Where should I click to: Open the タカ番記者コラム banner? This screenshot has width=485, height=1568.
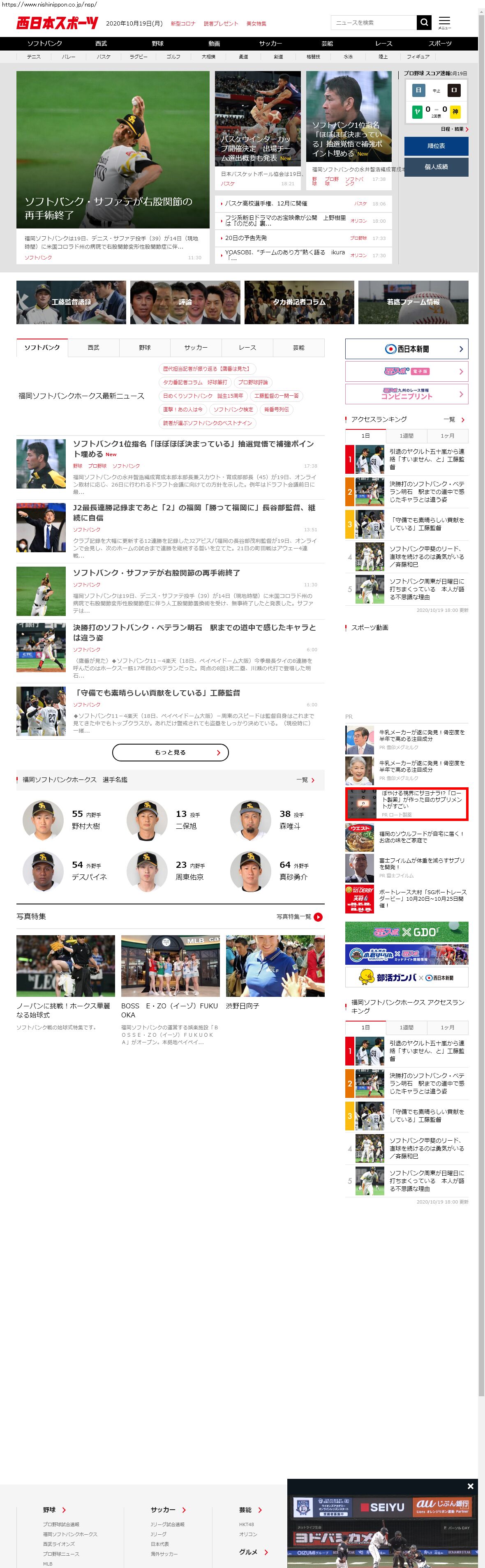pyautogui.click(x=299, y=302)
